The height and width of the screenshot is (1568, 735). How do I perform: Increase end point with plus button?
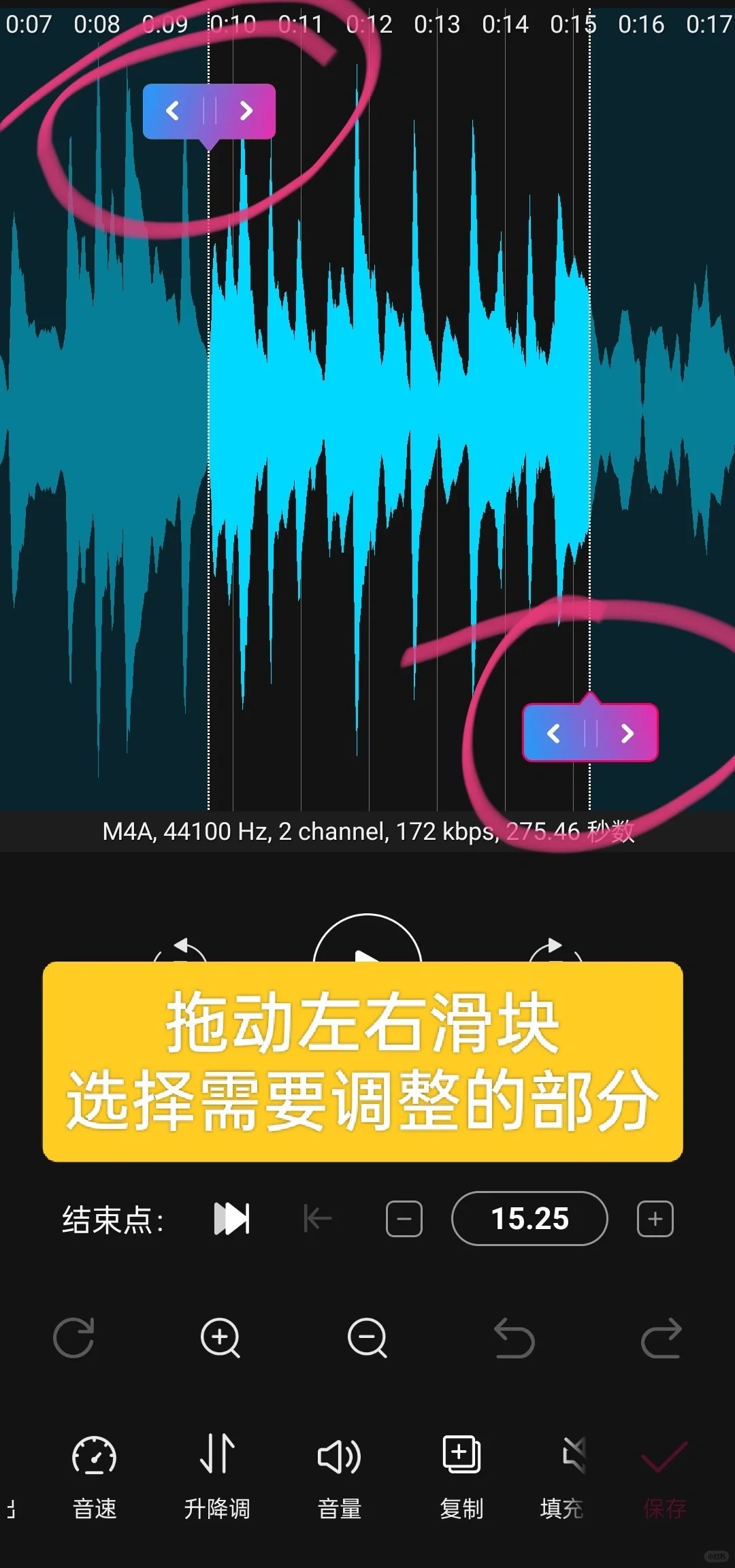[x=655, y=1218]
